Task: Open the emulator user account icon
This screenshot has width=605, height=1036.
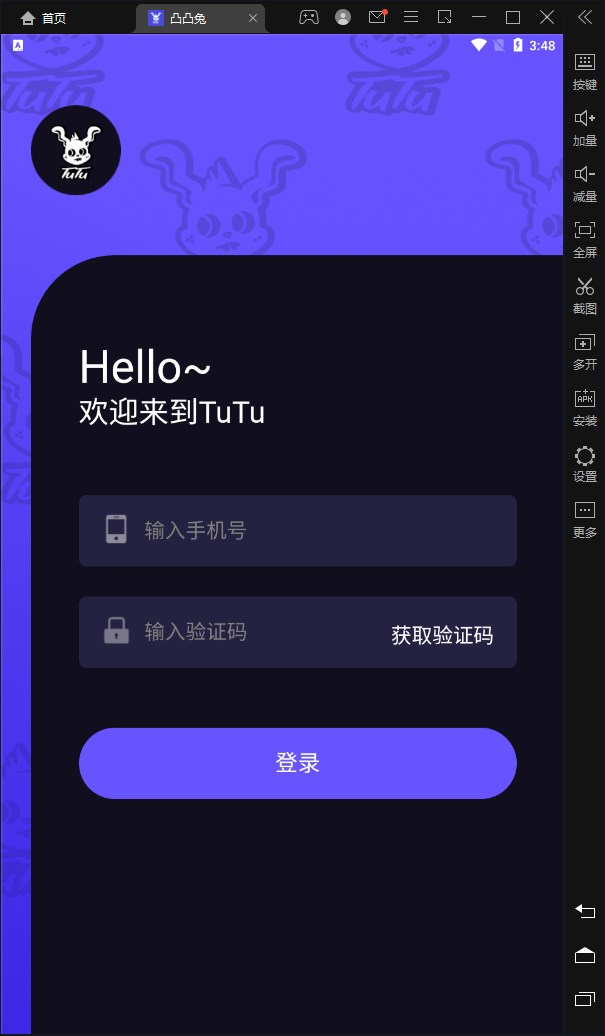Action: (x=343, y=17)
